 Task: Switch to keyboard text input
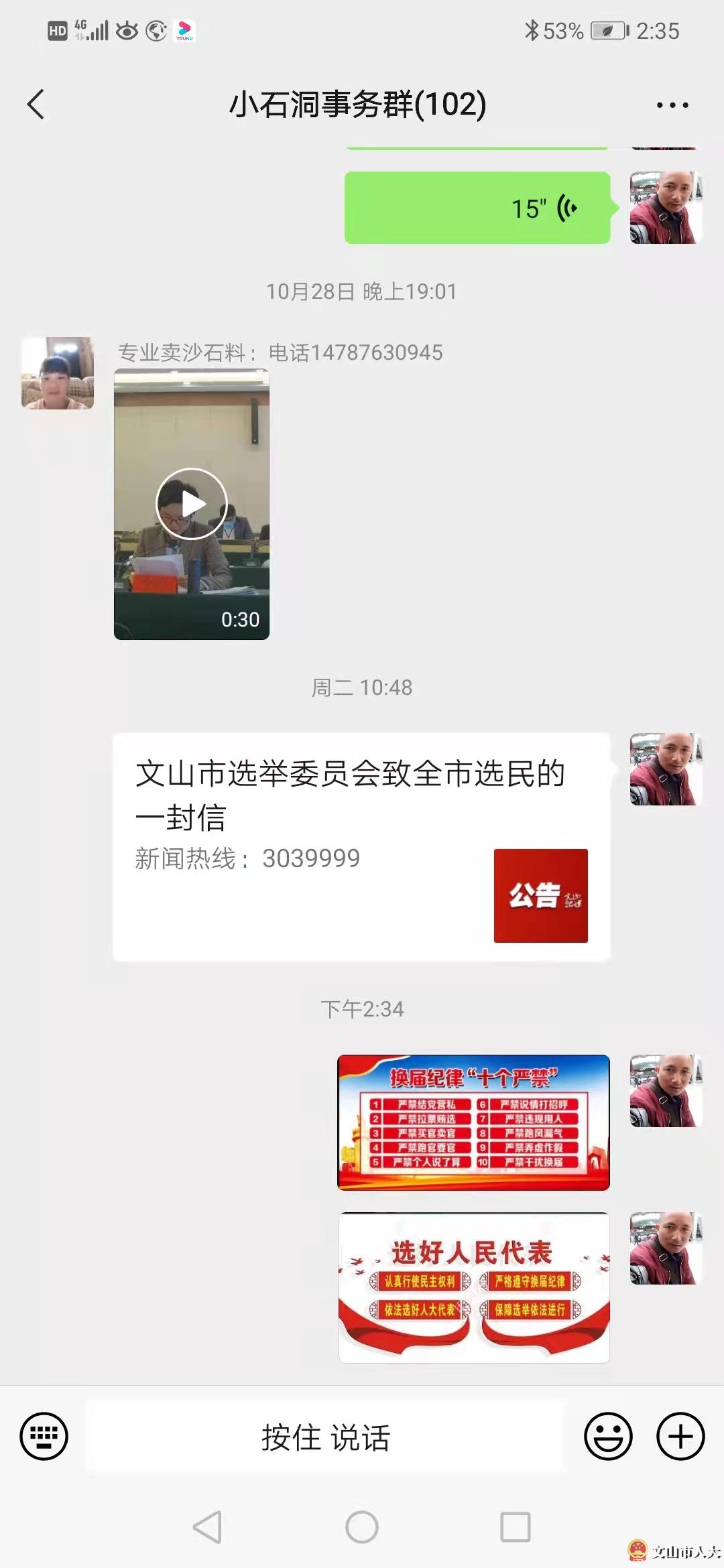coord(44,1436)
